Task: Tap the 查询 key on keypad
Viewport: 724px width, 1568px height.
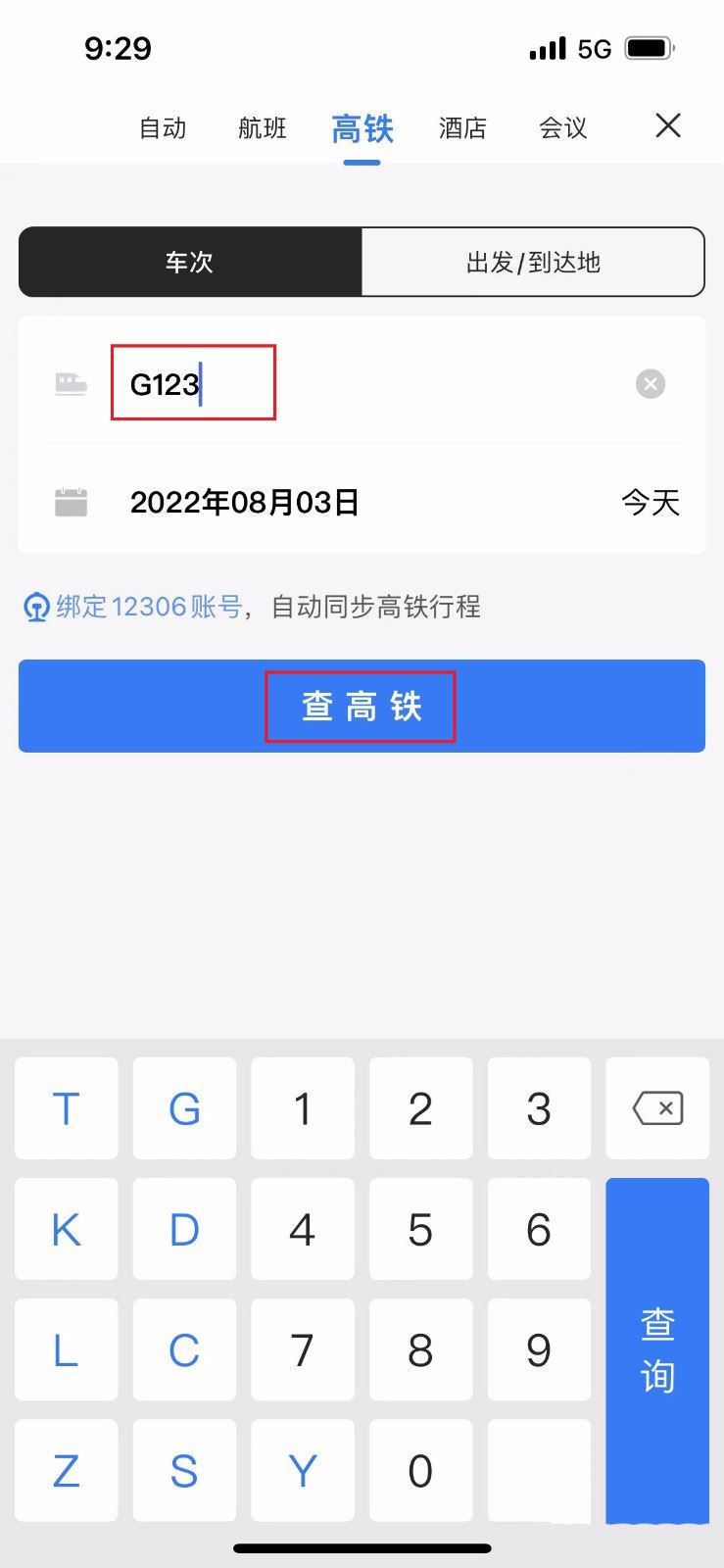Action: (x=657, y=1350)
